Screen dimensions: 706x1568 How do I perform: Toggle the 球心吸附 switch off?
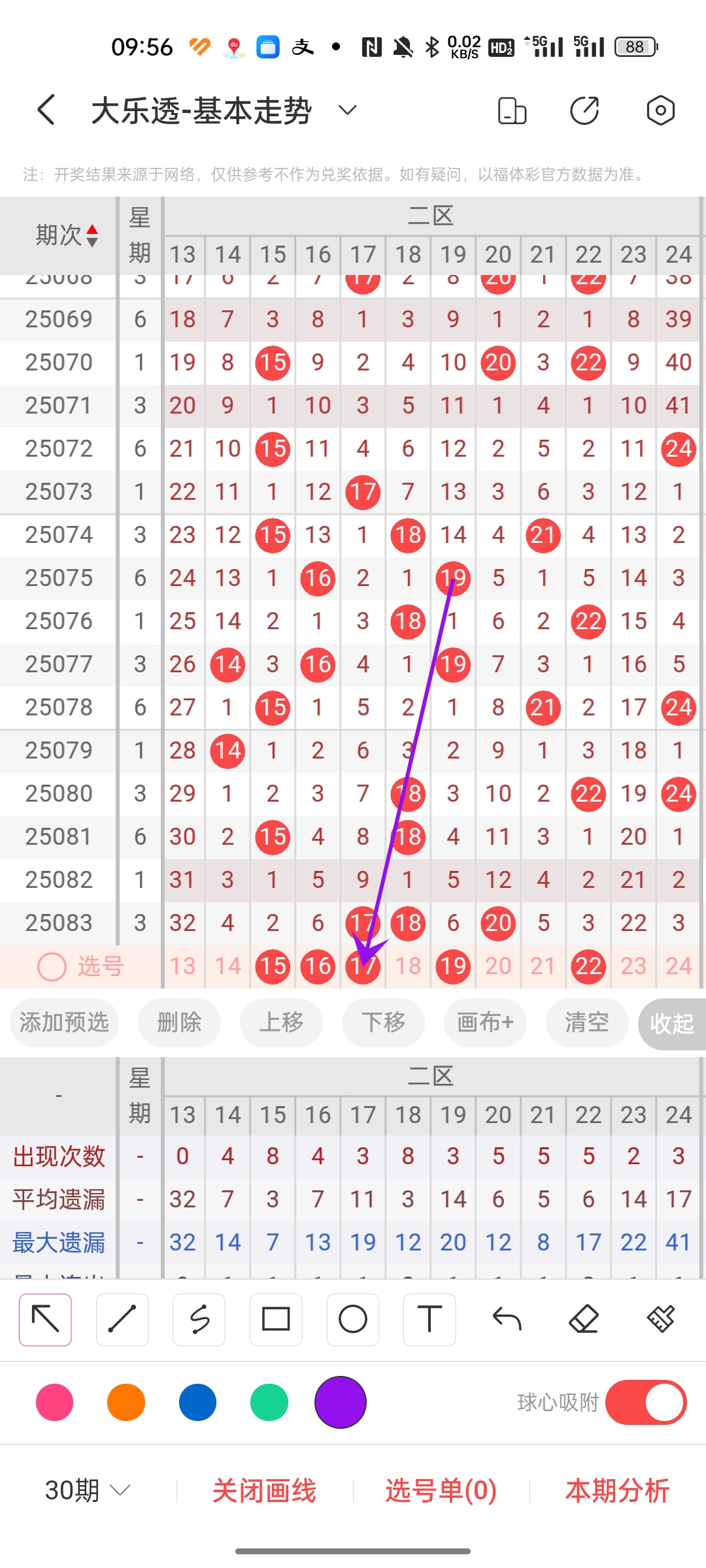point(645,1402)
